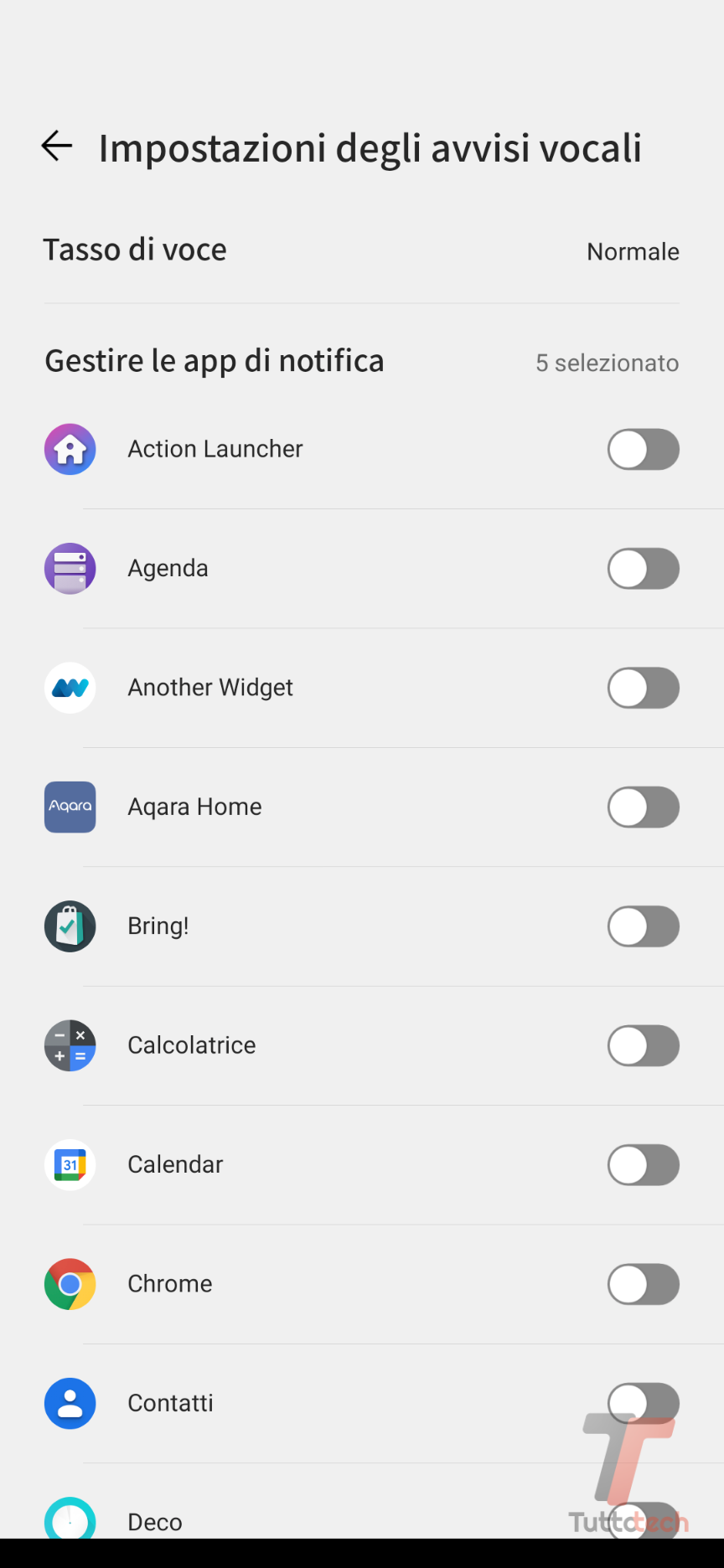The height and width of the screenshot is (1568, 724).
Task: Toggle voice alerts for Bring!
Action: pos(643,926)
